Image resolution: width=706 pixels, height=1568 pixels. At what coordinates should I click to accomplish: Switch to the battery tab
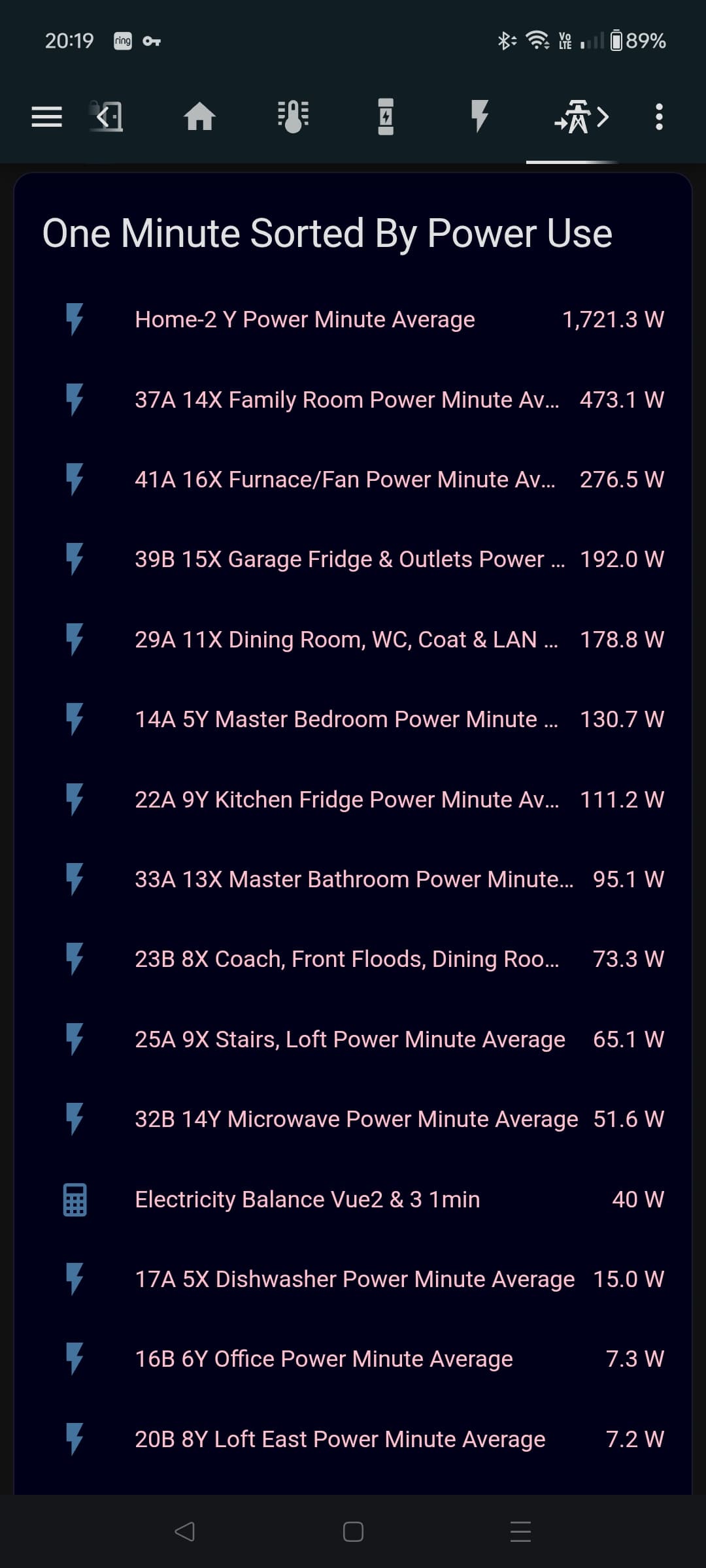(386, 117)
